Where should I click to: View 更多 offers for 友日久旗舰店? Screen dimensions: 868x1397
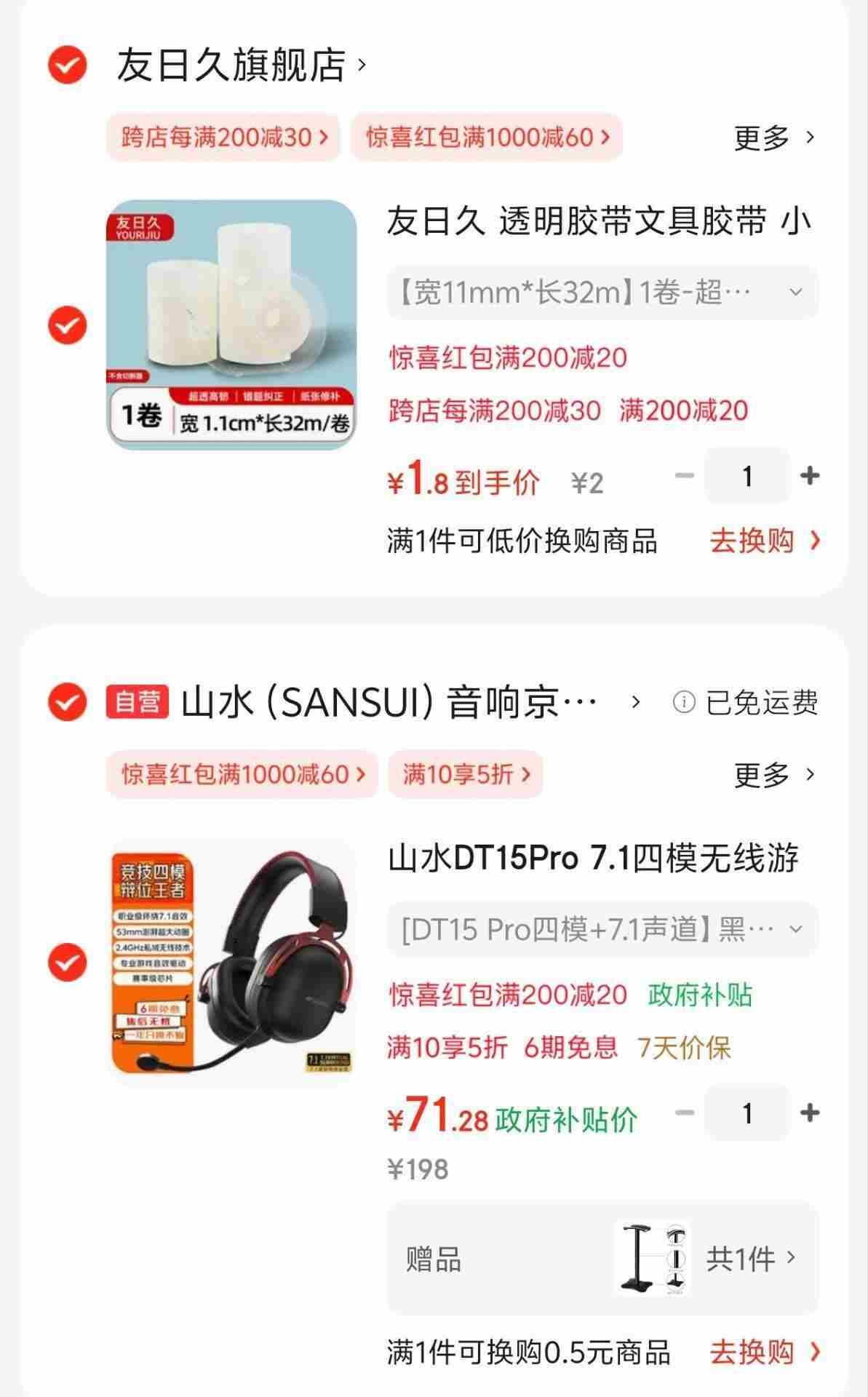(773, 137)
